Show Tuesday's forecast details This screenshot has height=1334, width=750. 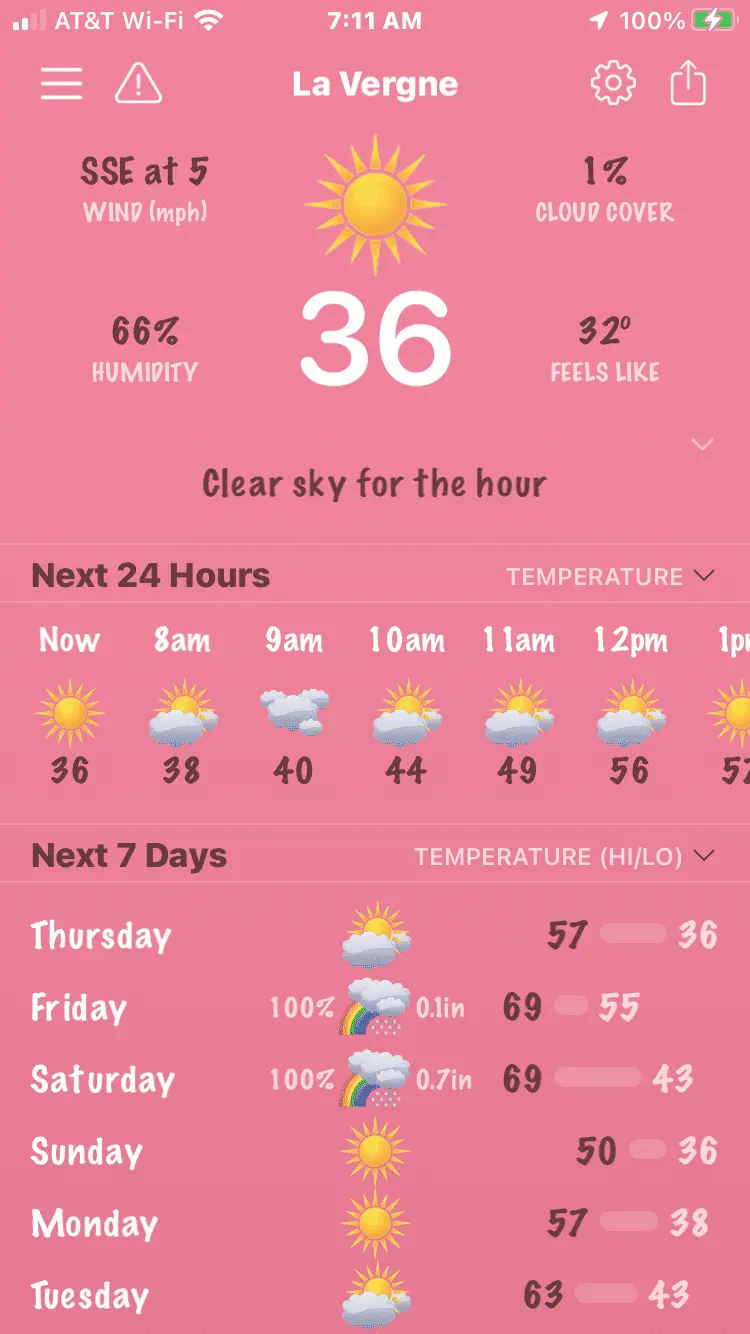tap(375, 1296)
